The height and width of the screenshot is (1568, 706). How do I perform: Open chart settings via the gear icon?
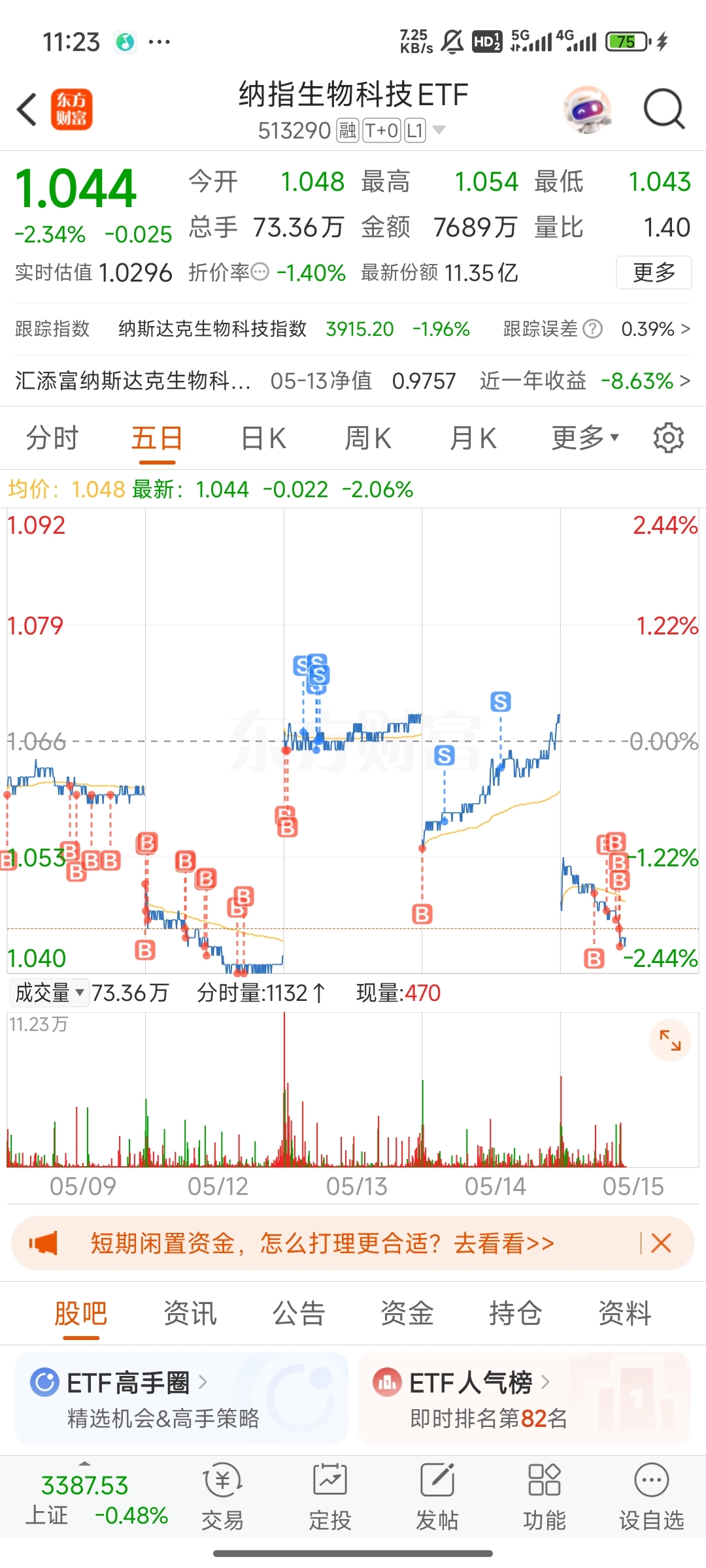tap(669, 438)
